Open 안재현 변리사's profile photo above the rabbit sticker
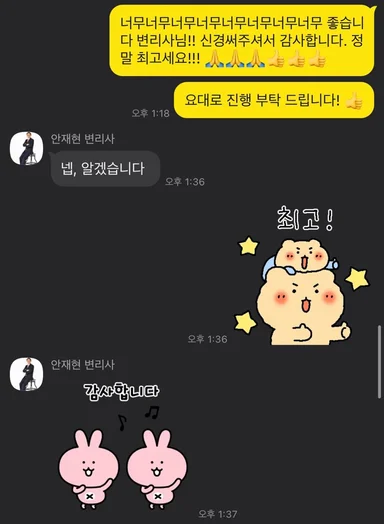Image resolution: width=384 pixels, height=524 pixels. tap(26, 374)
